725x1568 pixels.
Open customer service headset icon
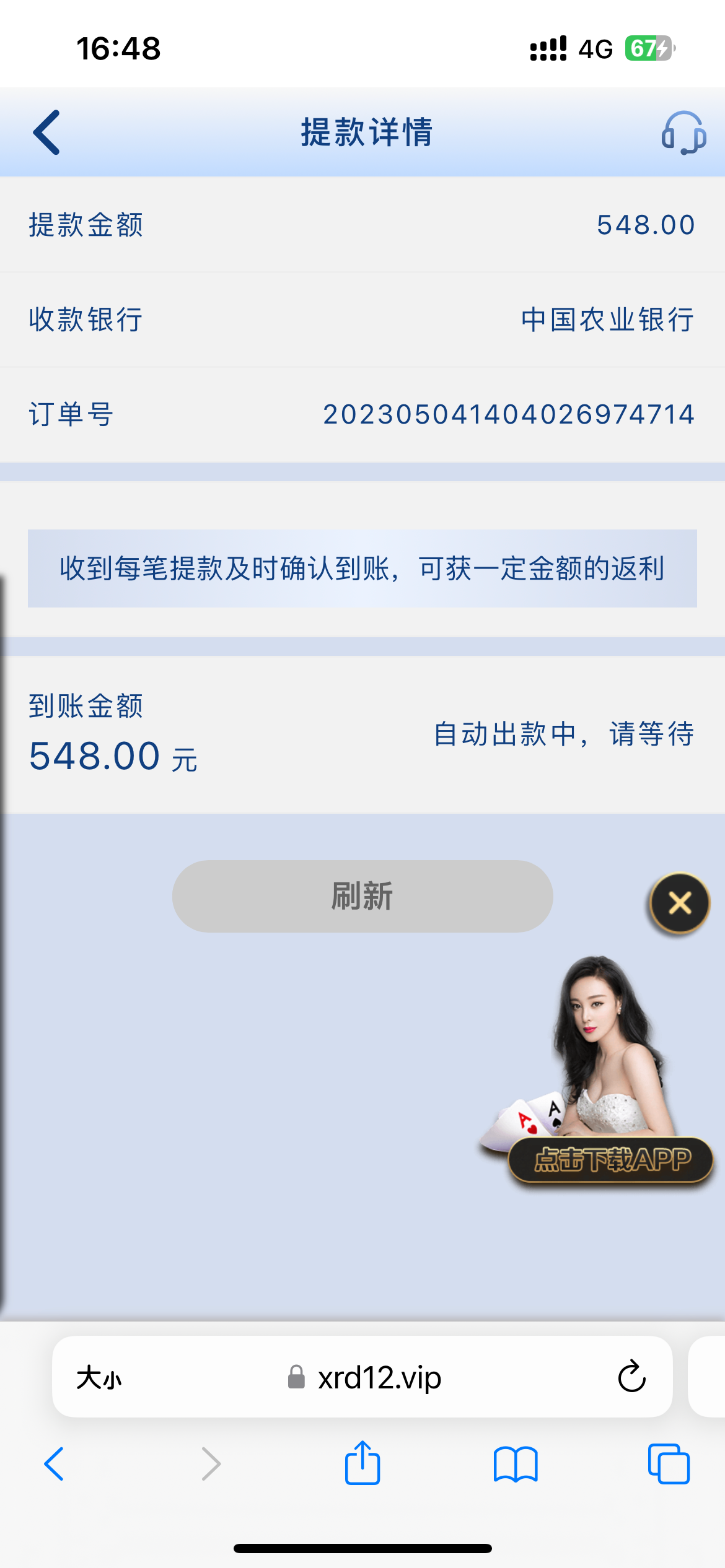(x=683, y=133)
